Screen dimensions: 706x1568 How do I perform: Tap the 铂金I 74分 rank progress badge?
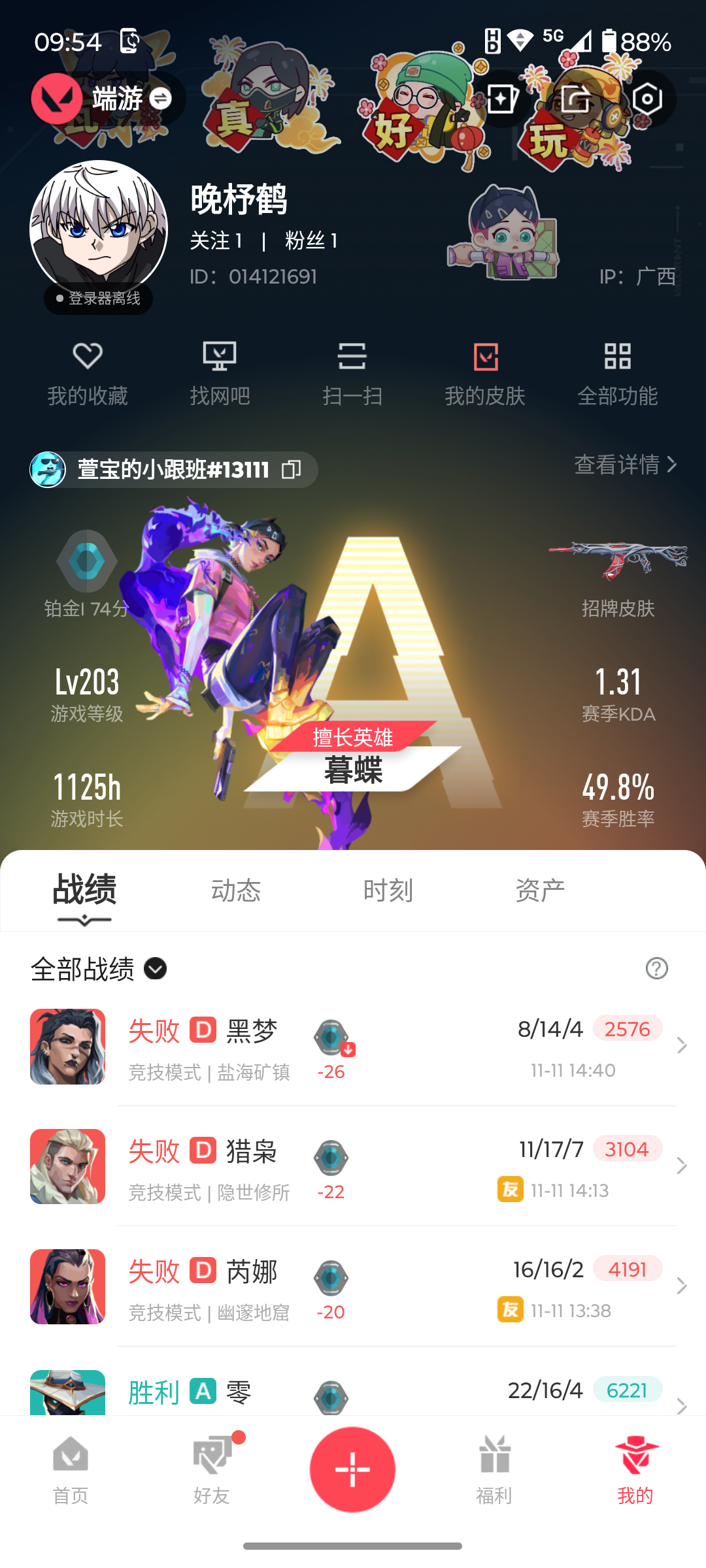coord(85,575)
